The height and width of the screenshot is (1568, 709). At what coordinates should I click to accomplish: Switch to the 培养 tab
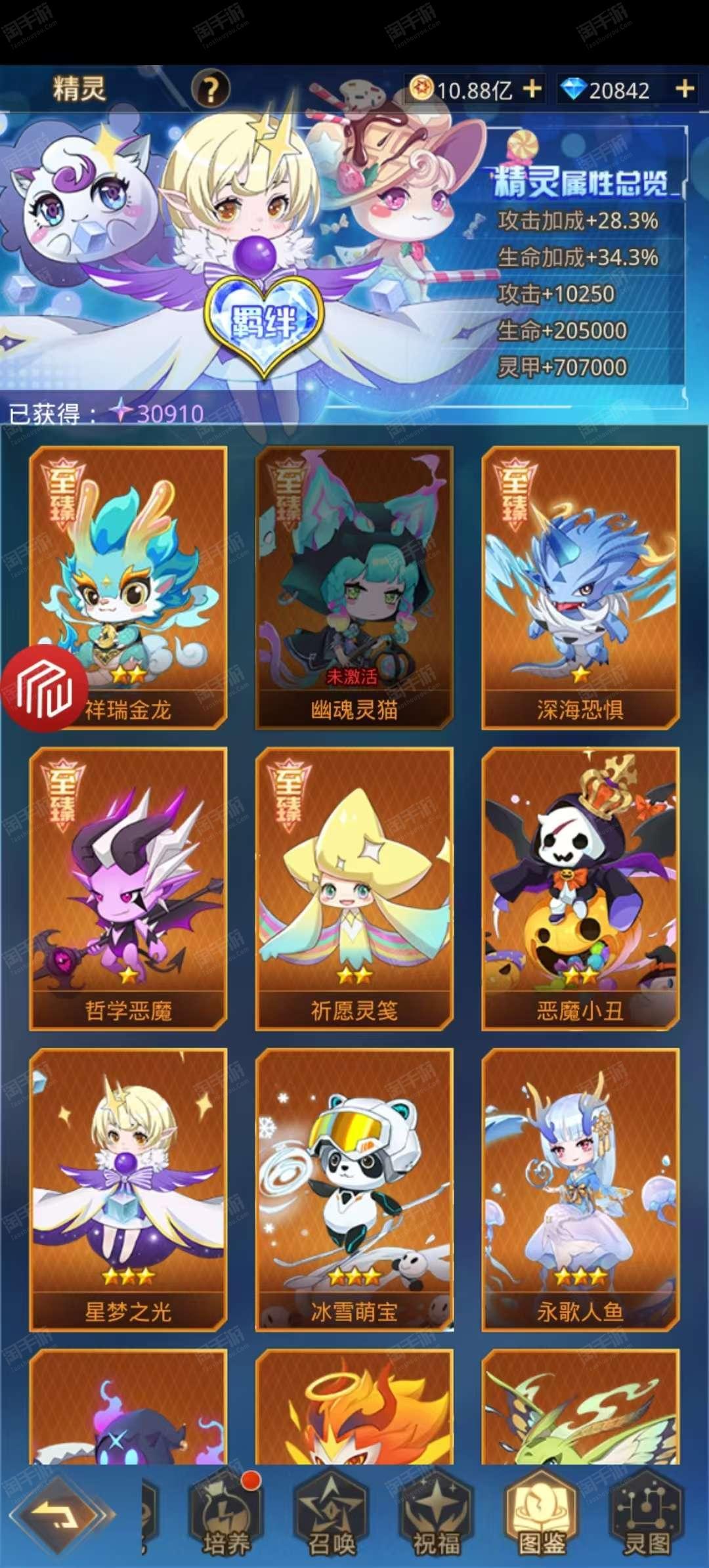pyautogui.click(x=225, y=1517)
